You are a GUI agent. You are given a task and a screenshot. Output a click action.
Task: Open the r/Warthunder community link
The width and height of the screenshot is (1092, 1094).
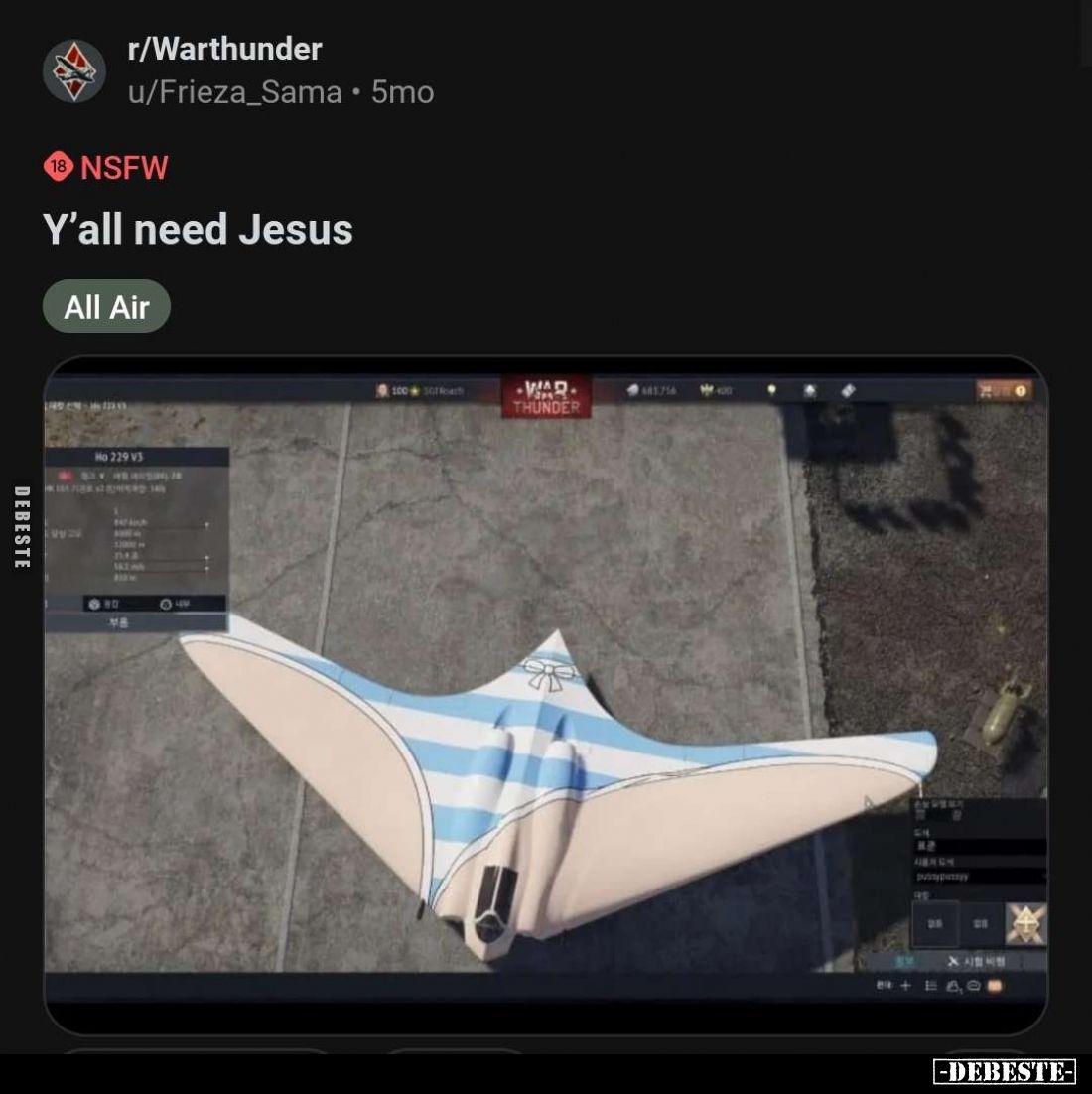224,48
